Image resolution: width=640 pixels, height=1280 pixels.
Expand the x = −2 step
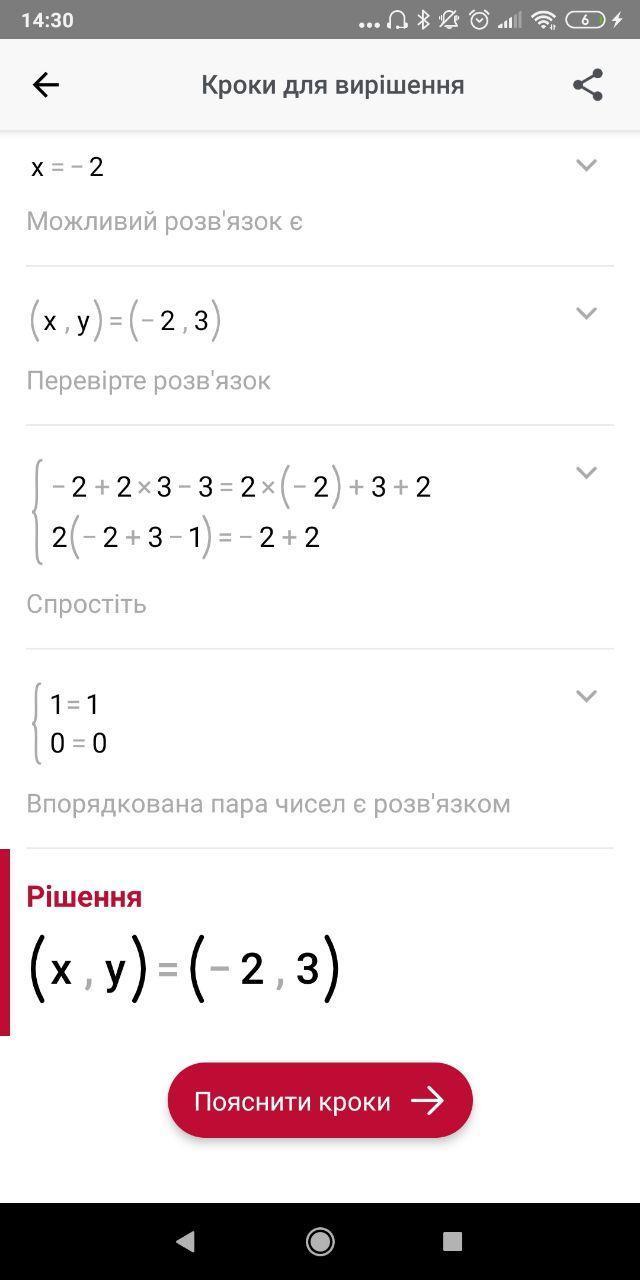coord(587,165)
